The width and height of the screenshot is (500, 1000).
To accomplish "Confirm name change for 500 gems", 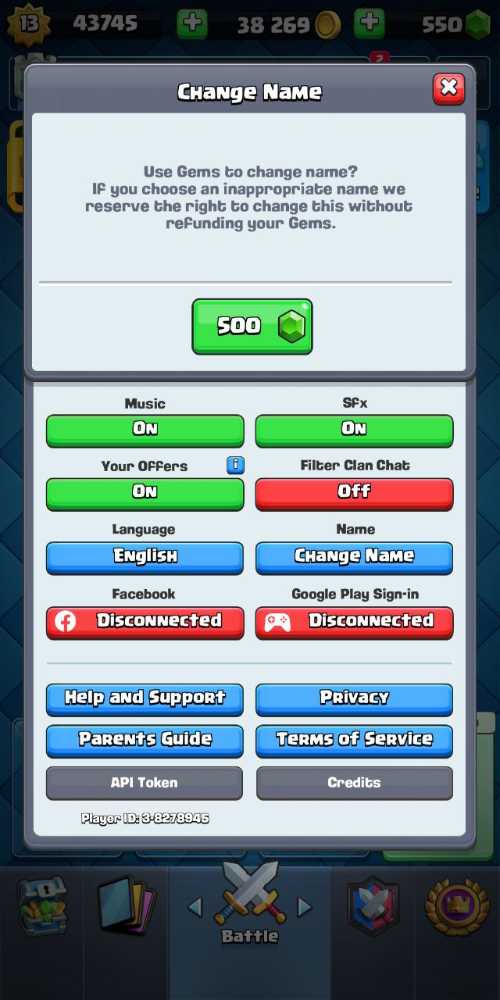I will [252, 327].
